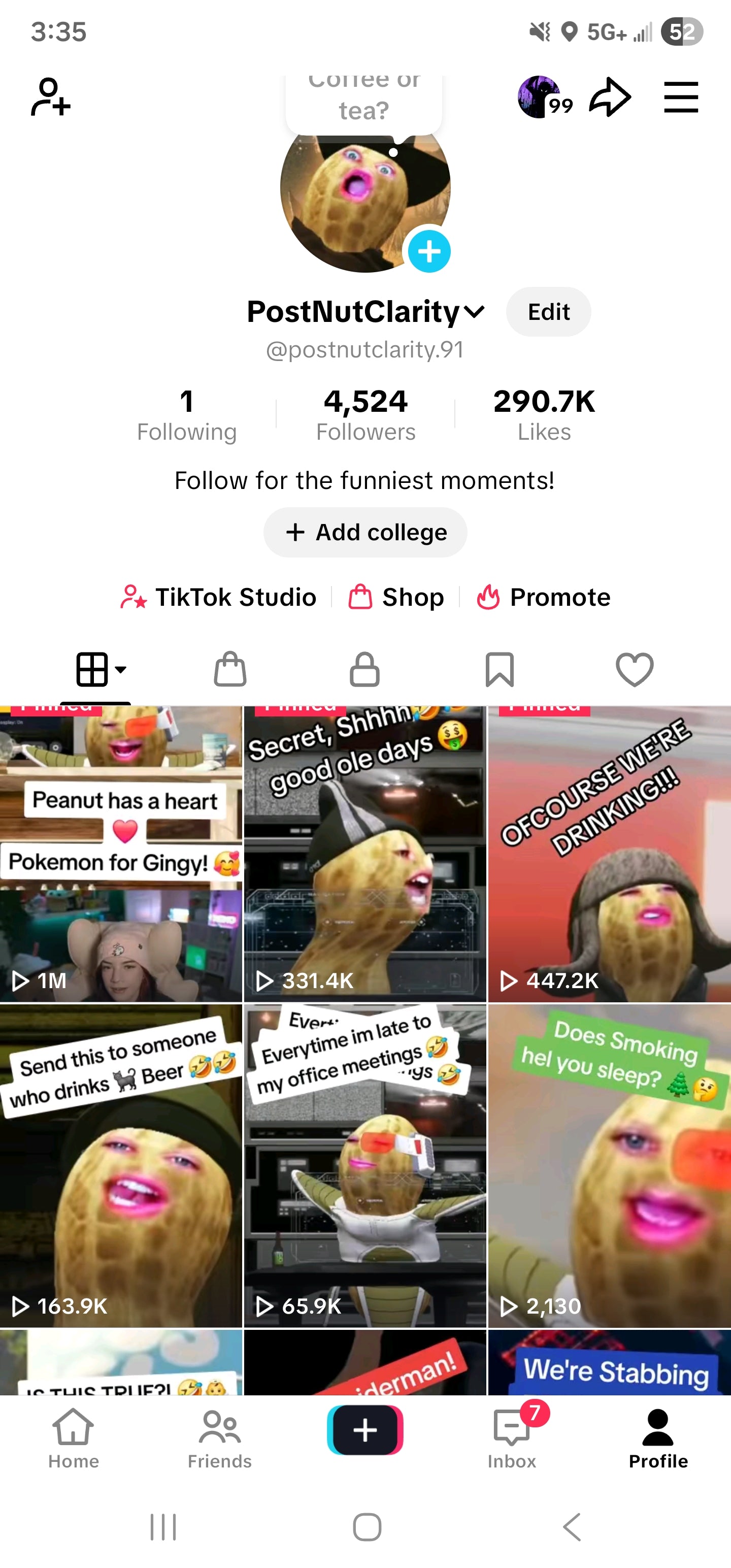Open the Peanut has a heart video

(x=121, y=852)
